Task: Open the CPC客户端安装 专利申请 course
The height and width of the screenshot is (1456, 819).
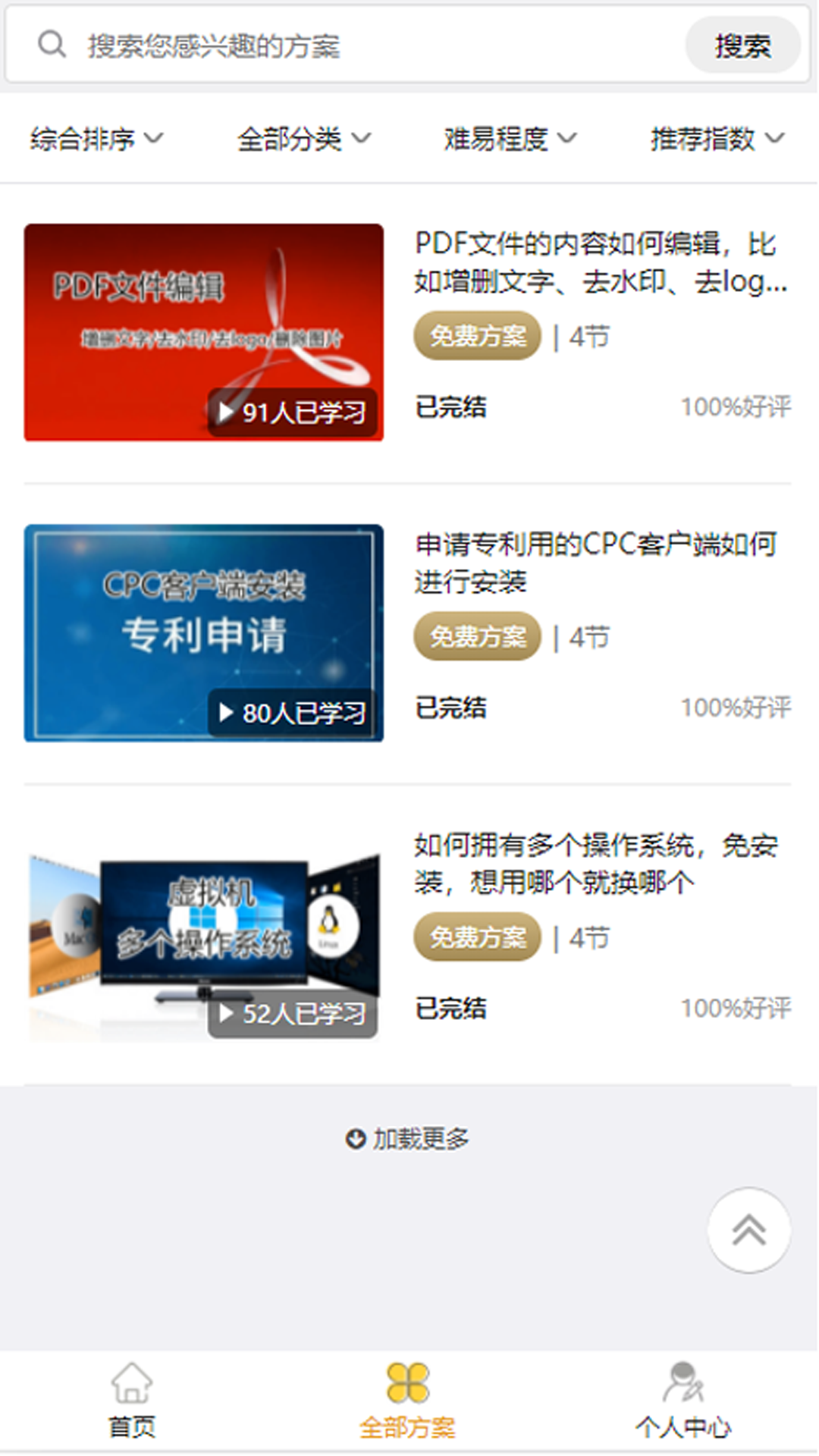Action: [x=203, y=632]
